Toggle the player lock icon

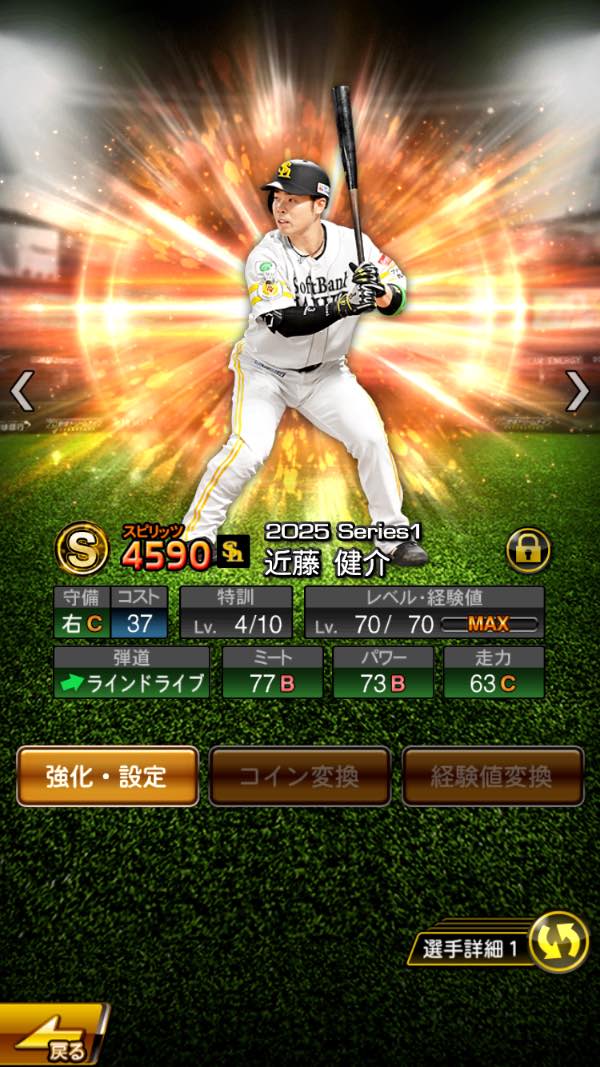(528, 551)
